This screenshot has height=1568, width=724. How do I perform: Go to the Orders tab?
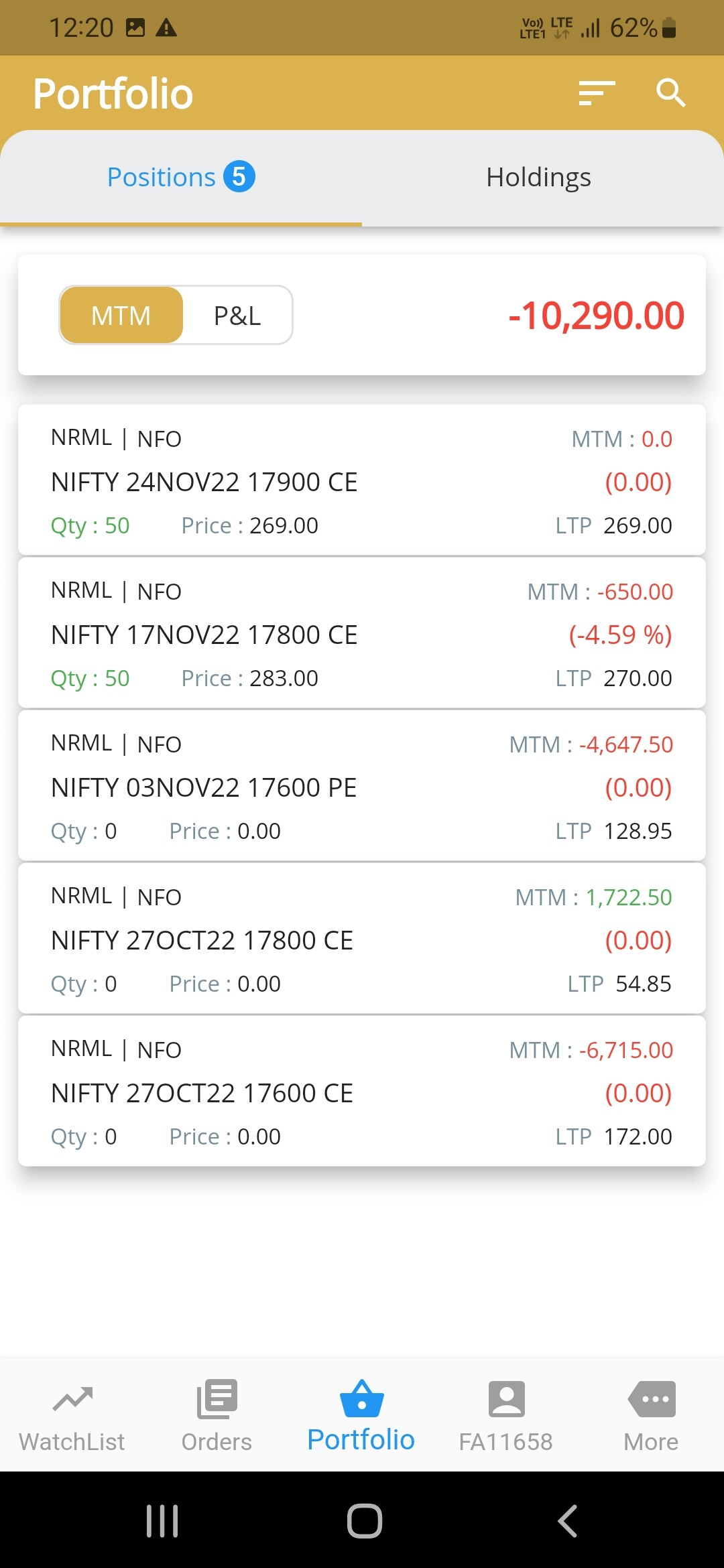point(217,1415)
